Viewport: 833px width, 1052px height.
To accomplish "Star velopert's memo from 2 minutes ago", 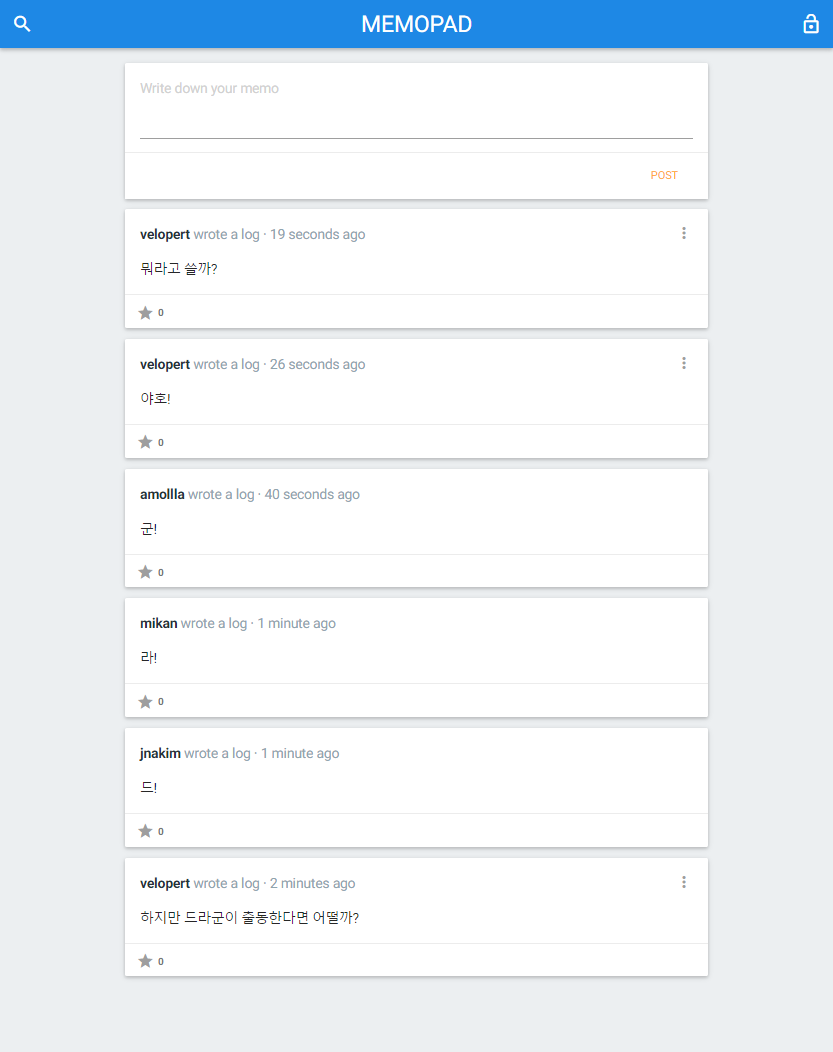I will [145, 961].
